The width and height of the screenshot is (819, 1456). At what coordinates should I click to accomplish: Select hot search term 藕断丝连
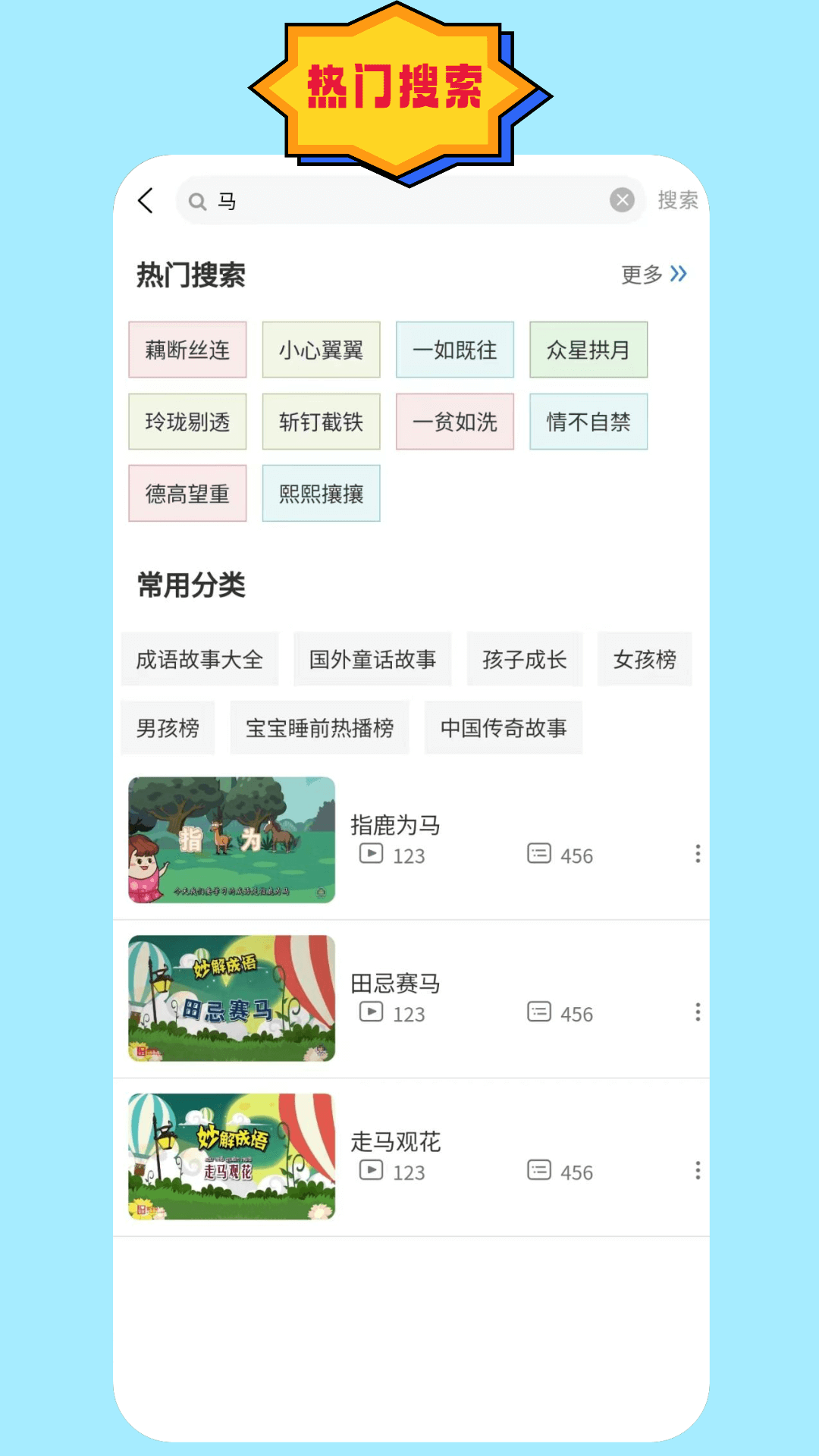point(187,350)
